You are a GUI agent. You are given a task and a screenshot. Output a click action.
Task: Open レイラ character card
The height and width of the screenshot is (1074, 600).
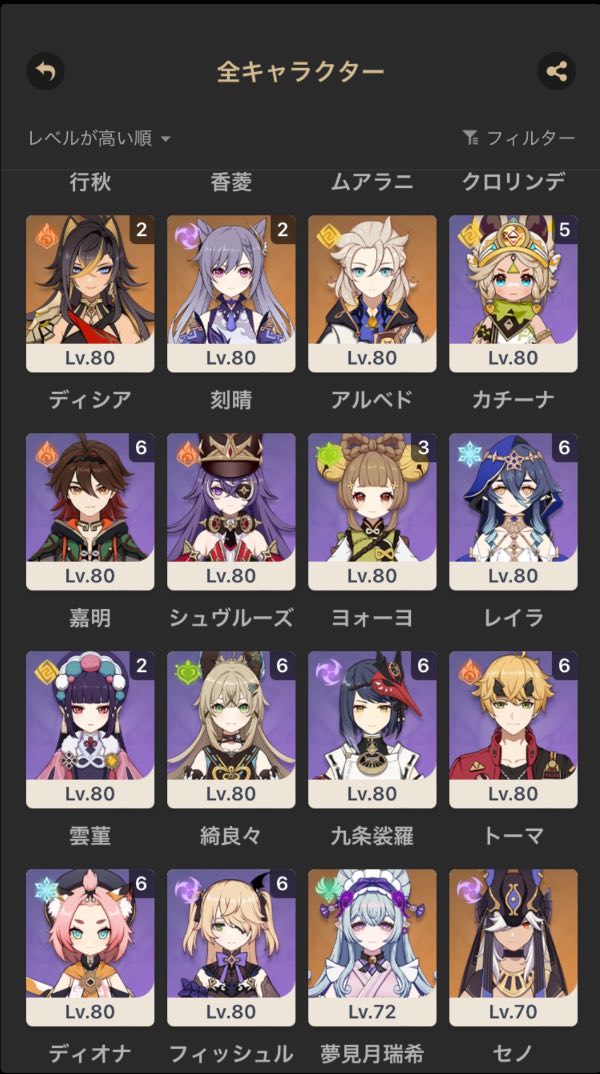coord(513,511)
